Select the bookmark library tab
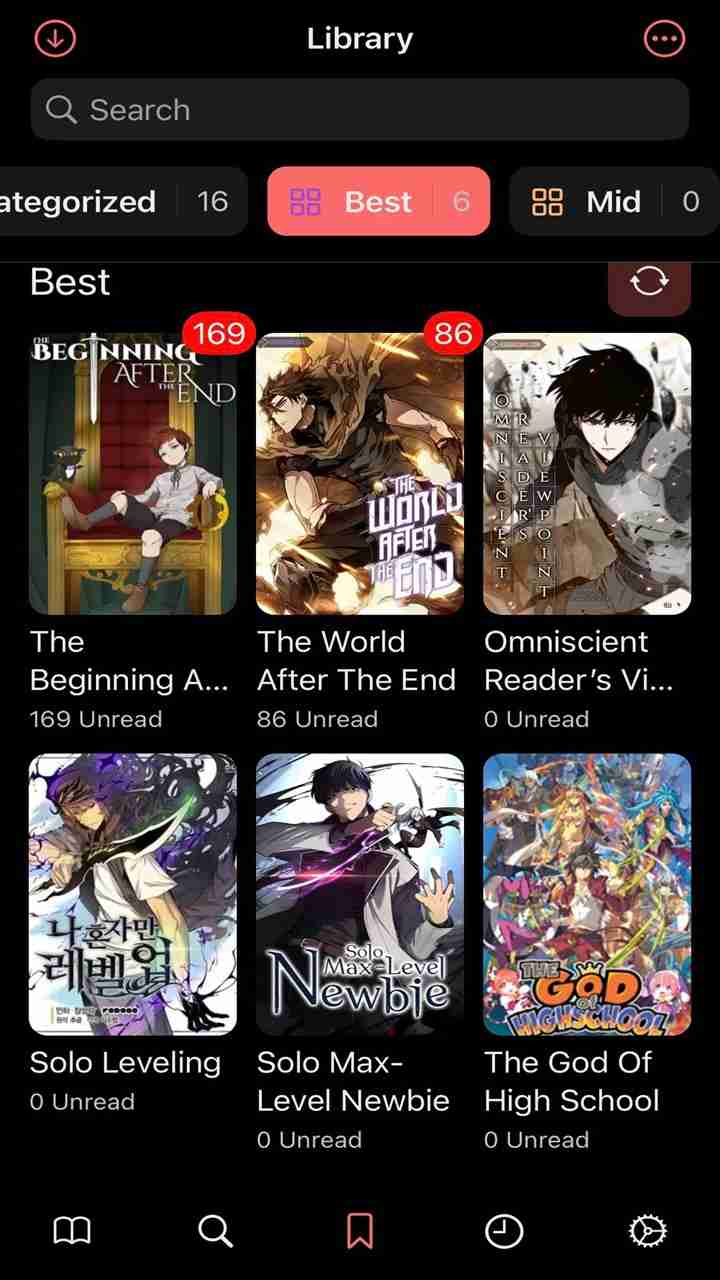Viewport: 720px width, 1280px height. coord(360,1231)
